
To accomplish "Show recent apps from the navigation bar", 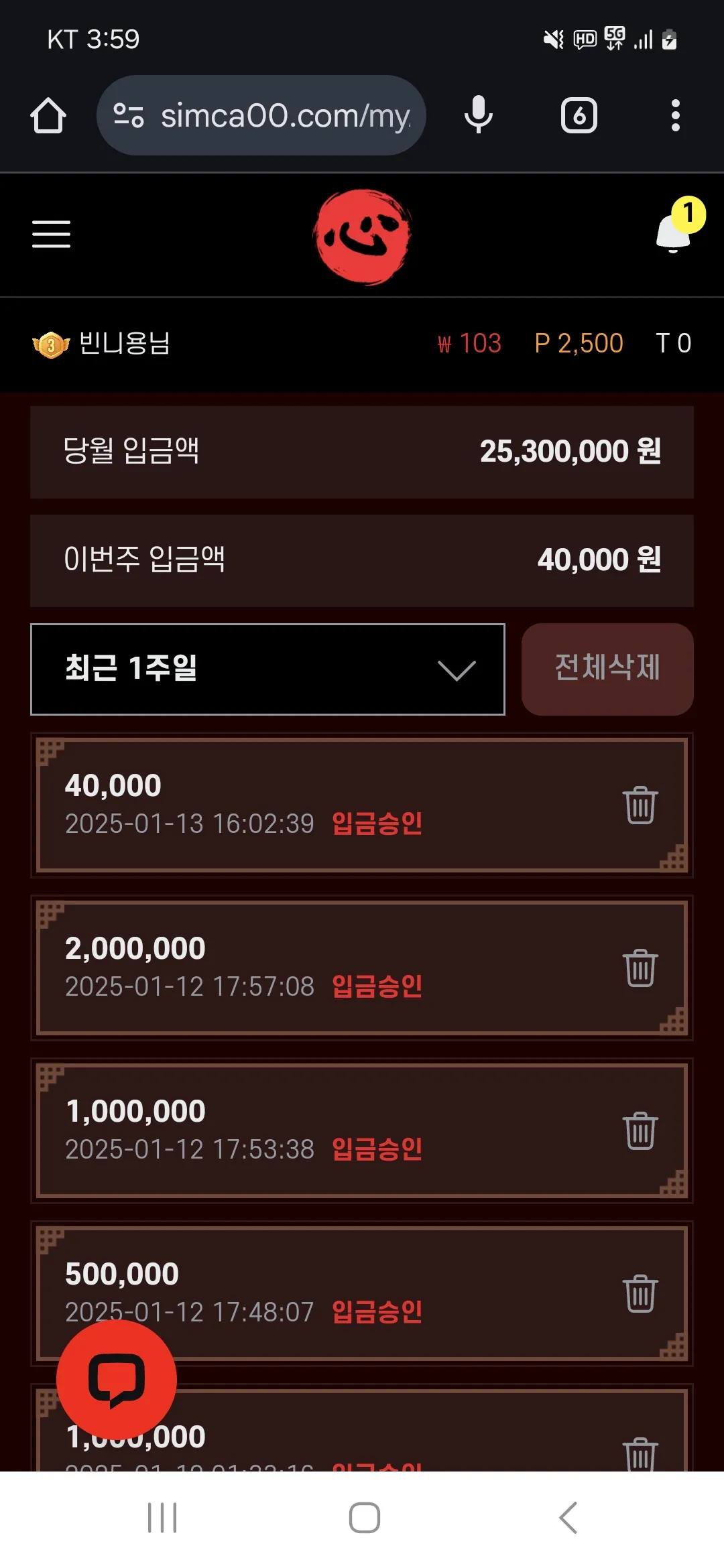I will point(162,1518).
